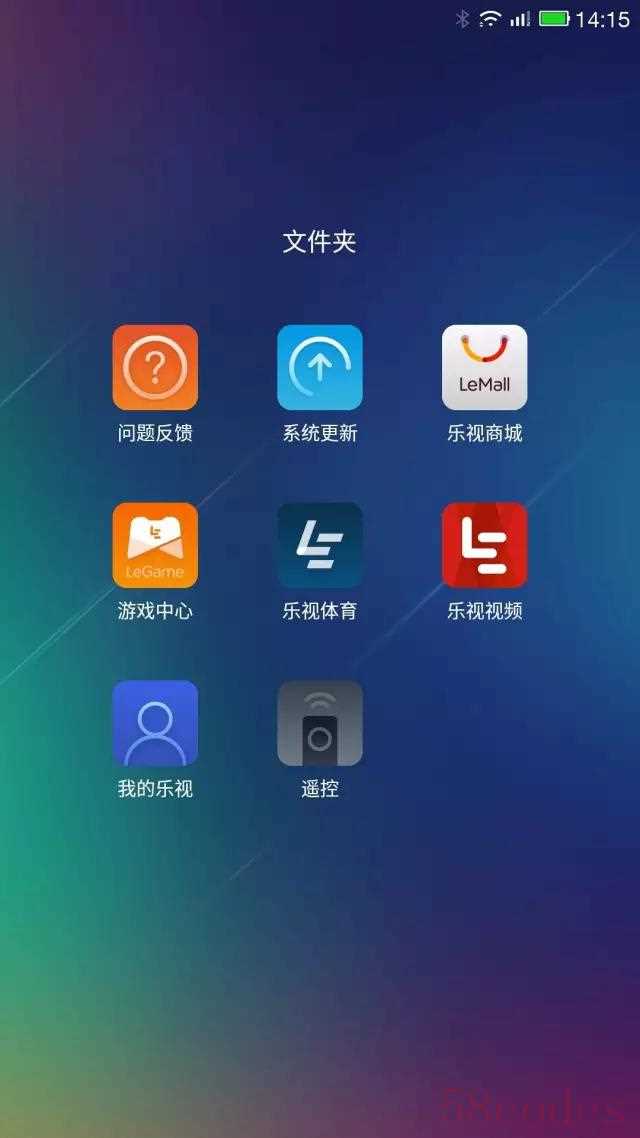This screenshot has width=640, height=1138.
Task: Open the 问题反馈 feedback app
Action: click(155, 368)
